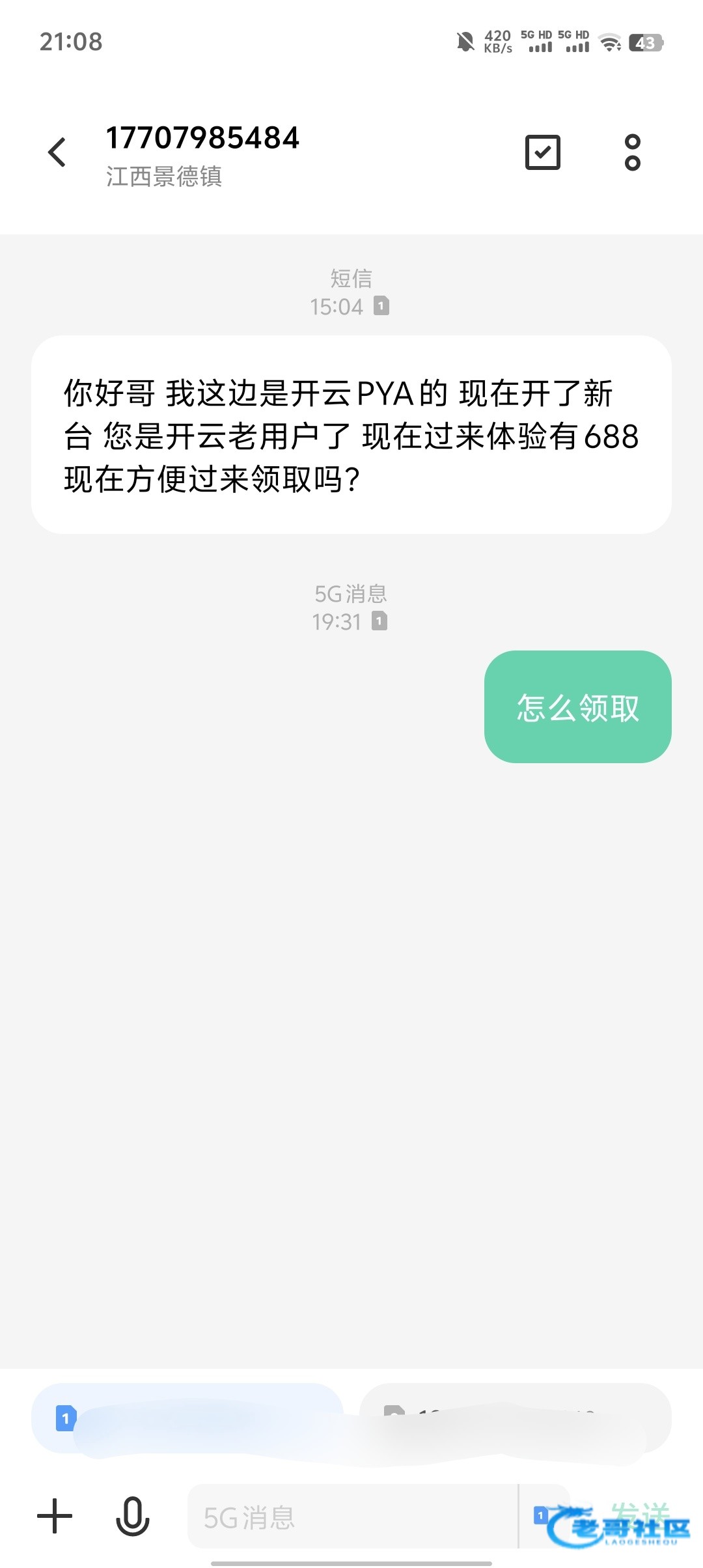The height and width of the screenshot is (1568, 703).
Task: Start voice input with the microphone
Action: pyautogui.click(x=132, y=1516)
